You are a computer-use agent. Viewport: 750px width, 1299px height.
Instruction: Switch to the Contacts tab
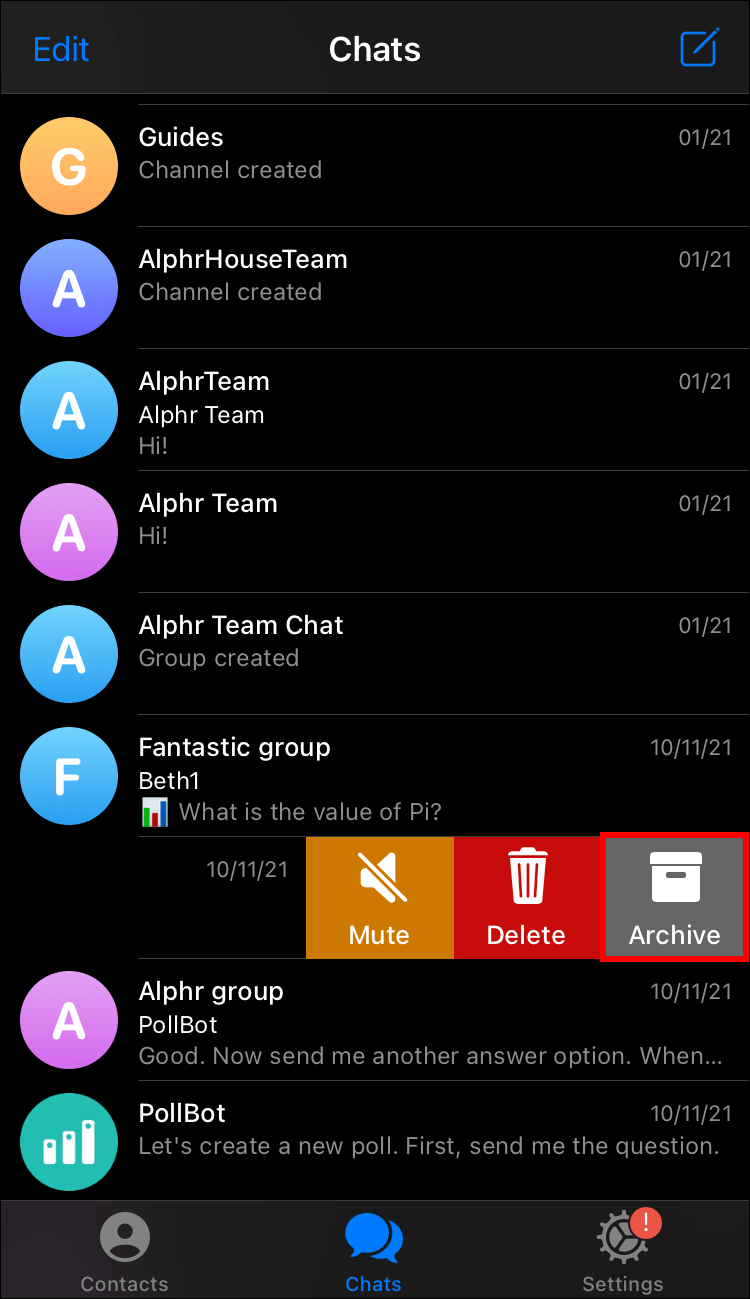pyautogui.click(x=124, y=1252)
